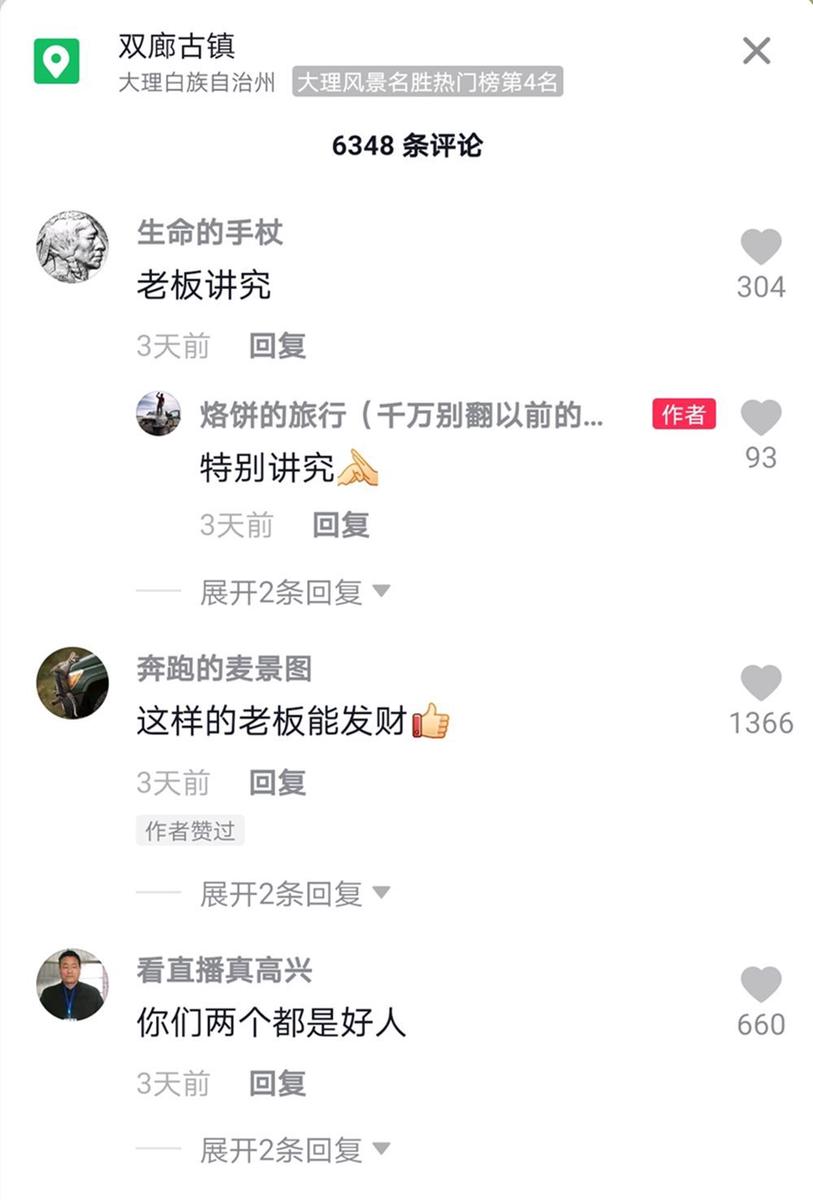
Task: Reply to 生命的手杖's comment
Action: click(277, 346)
